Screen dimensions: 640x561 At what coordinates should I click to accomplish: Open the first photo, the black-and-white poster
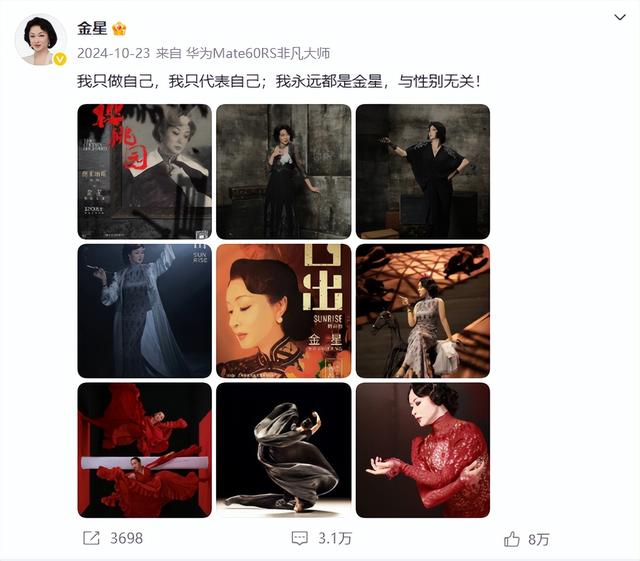tap(144, 171)
